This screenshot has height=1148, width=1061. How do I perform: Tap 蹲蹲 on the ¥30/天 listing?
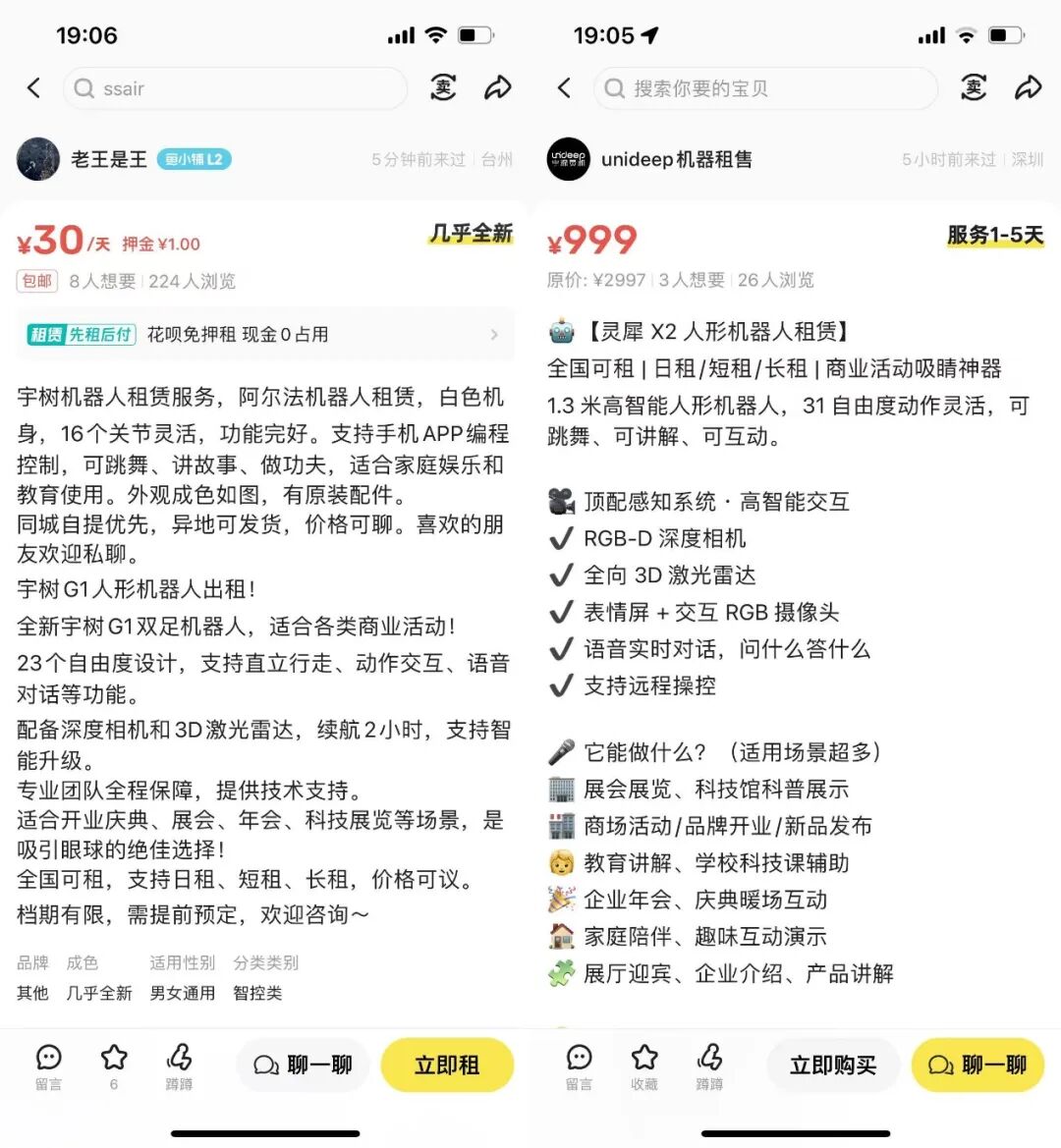tap(179, 1065)
